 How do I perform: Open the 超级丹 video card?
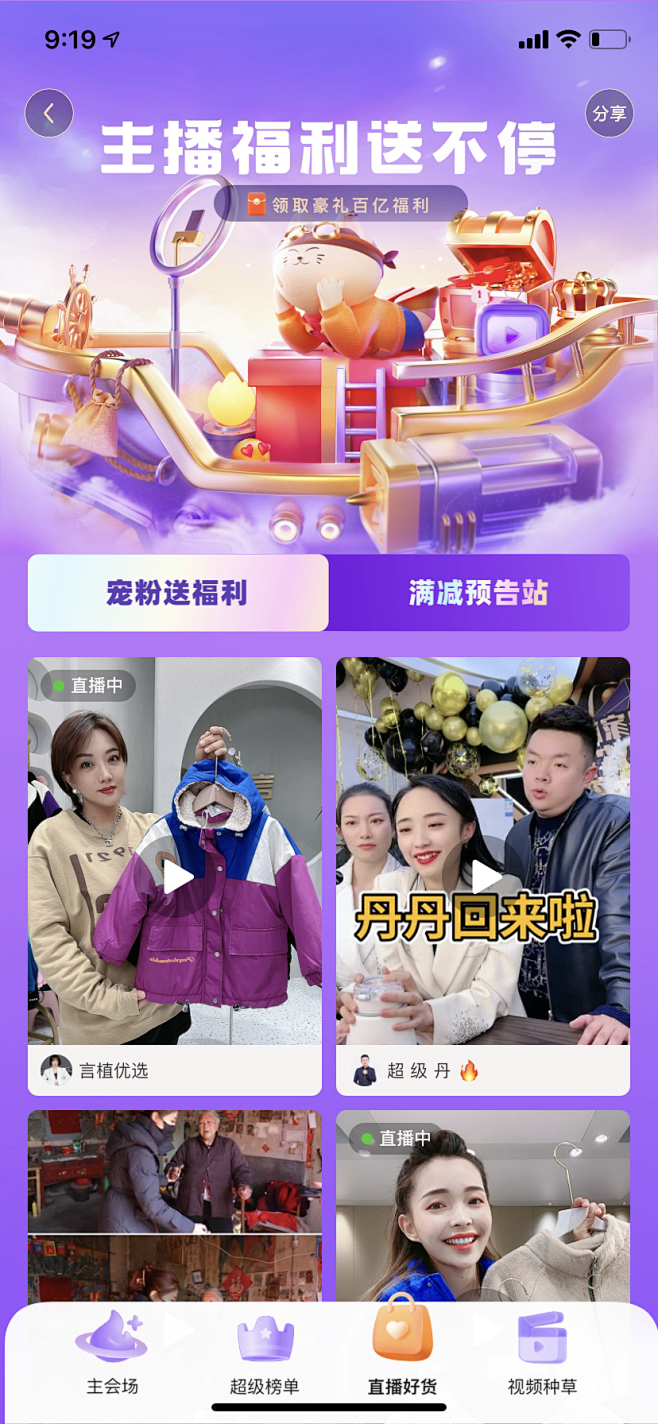click(x=483, y=876)
